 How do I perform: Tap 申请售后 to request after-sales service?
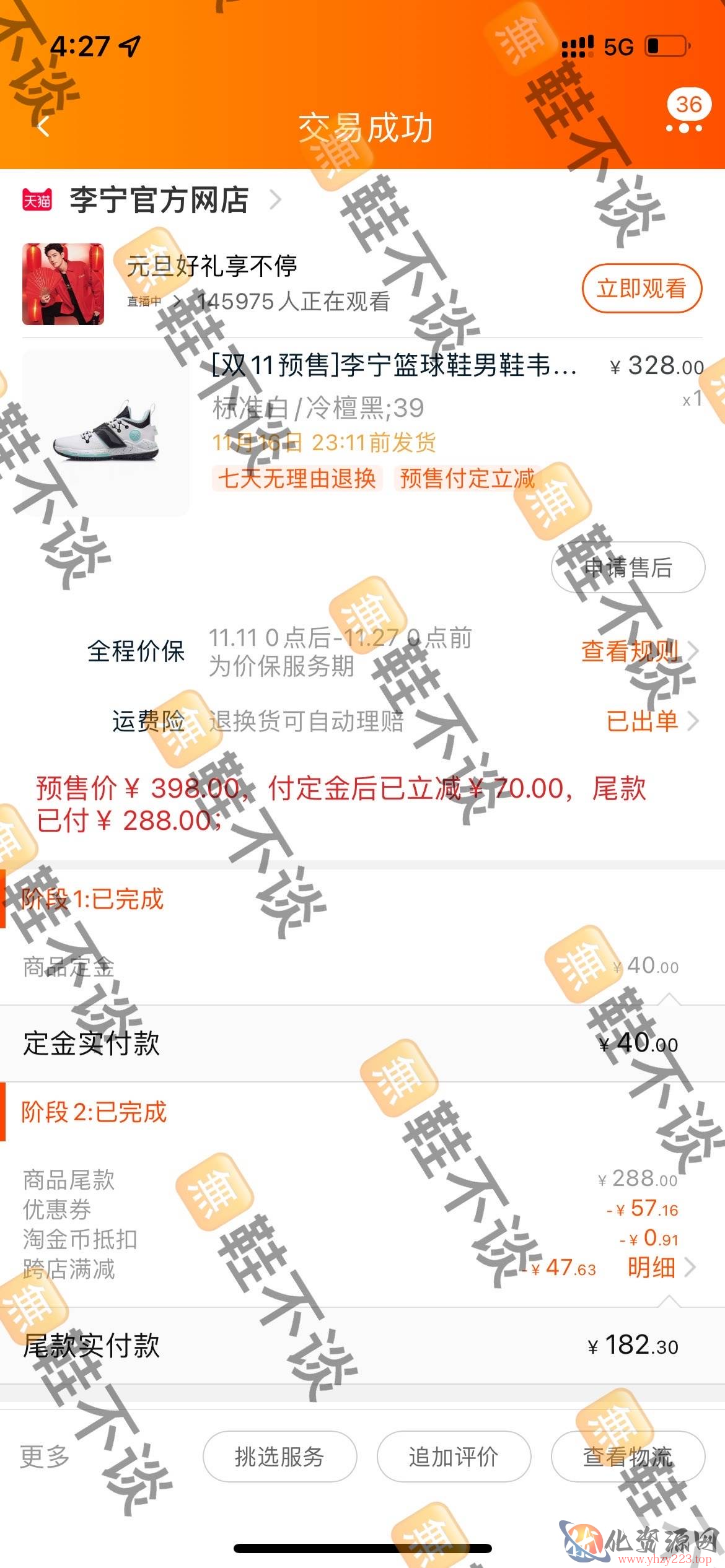point(628,567)
